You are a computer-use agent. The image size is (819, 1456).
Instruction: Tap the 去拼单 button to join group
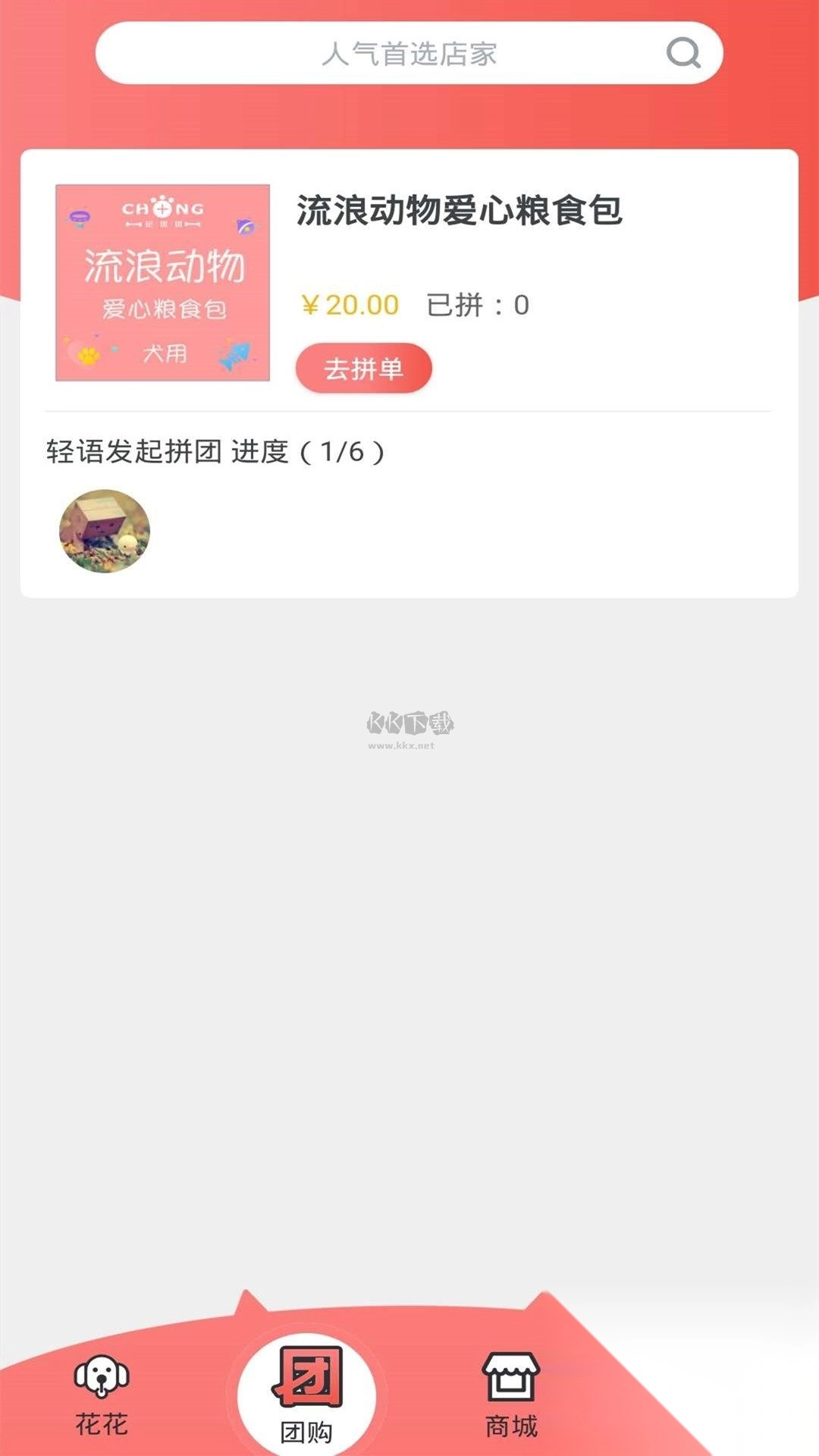[x=365, y=367]
